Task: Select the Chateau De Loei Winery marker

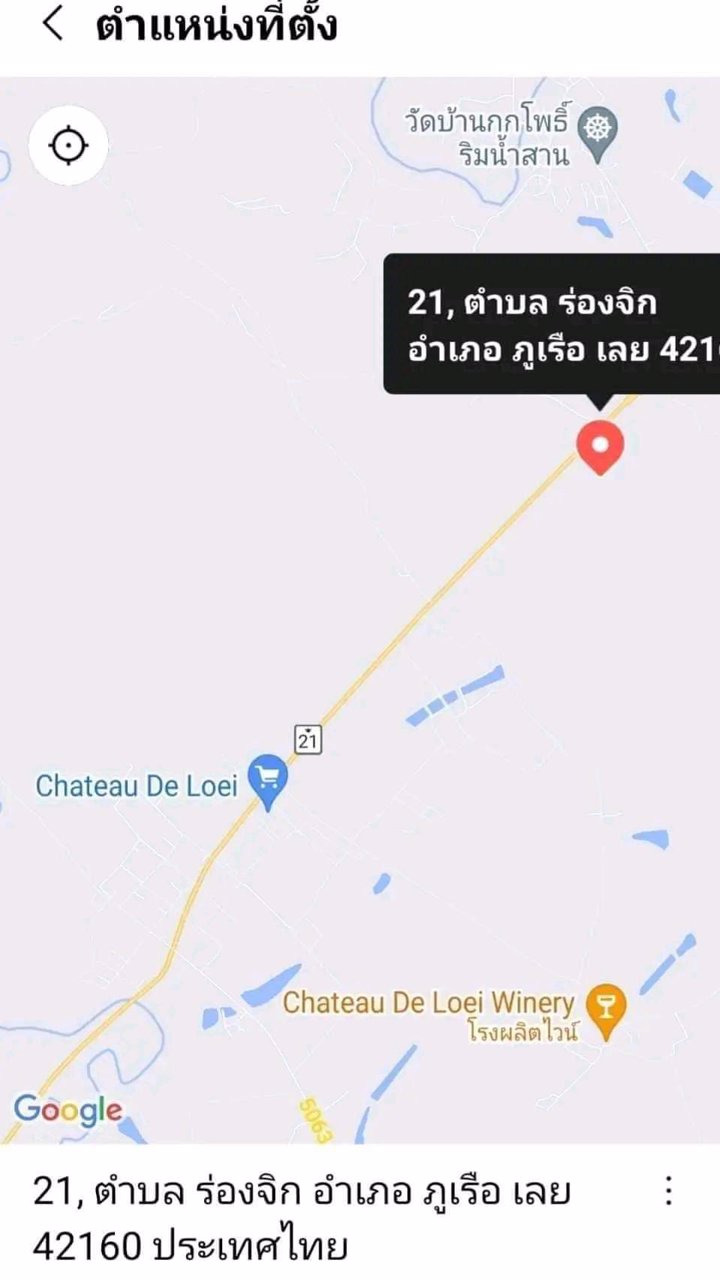Action: pos(606,1005)
